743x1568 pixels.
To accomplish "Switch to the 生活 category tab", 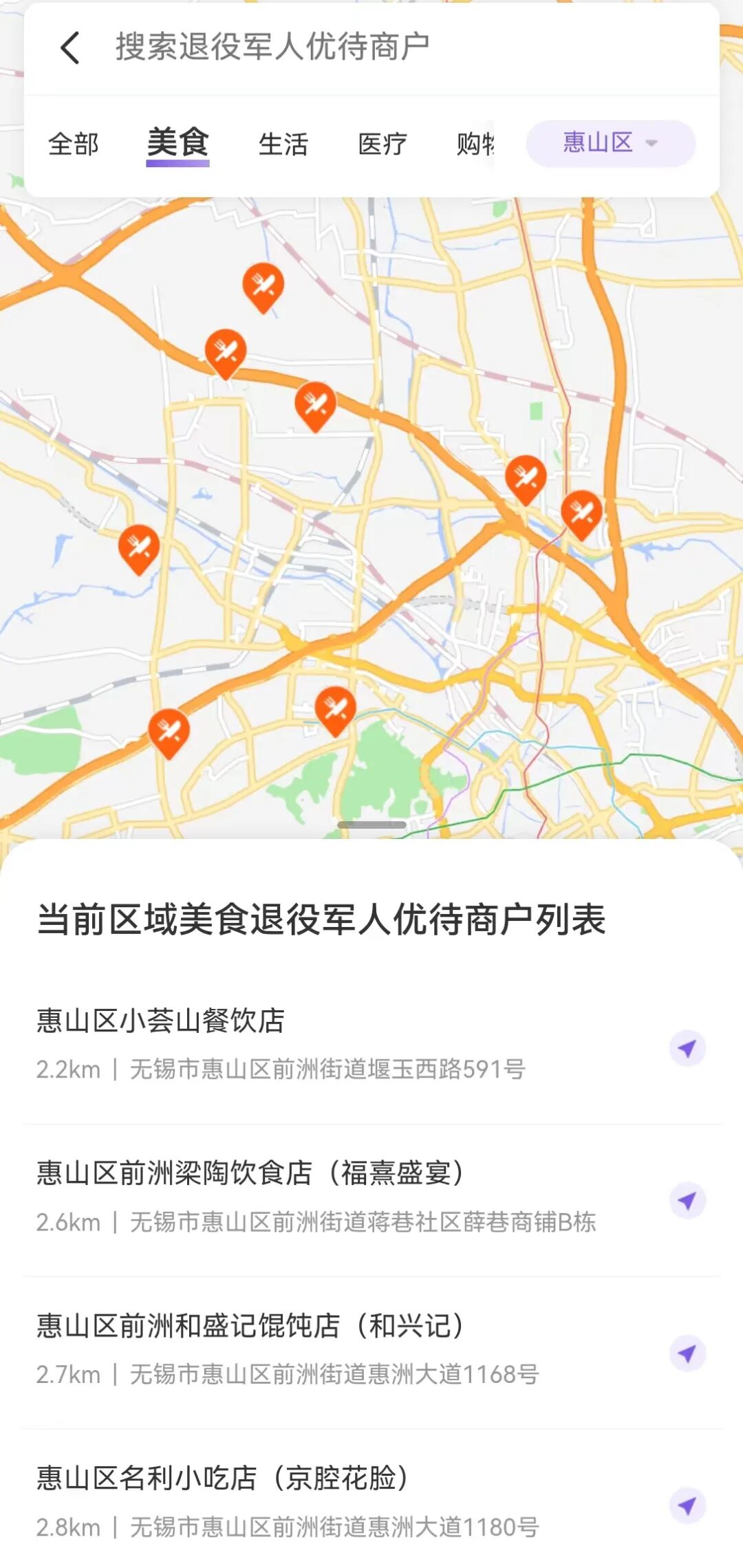I will tap(283, 144).
